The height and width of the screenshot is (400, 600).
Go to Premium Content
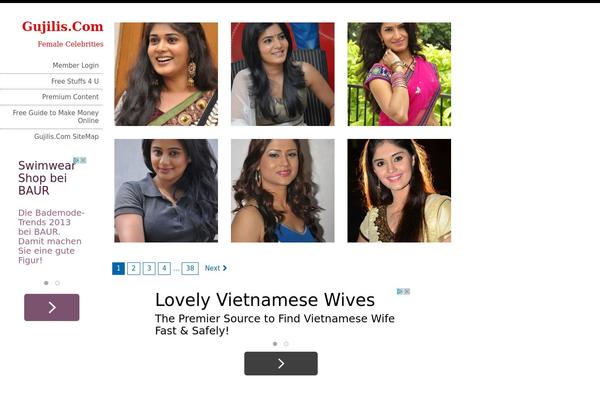pyautogui.click(x=70, y=97)
